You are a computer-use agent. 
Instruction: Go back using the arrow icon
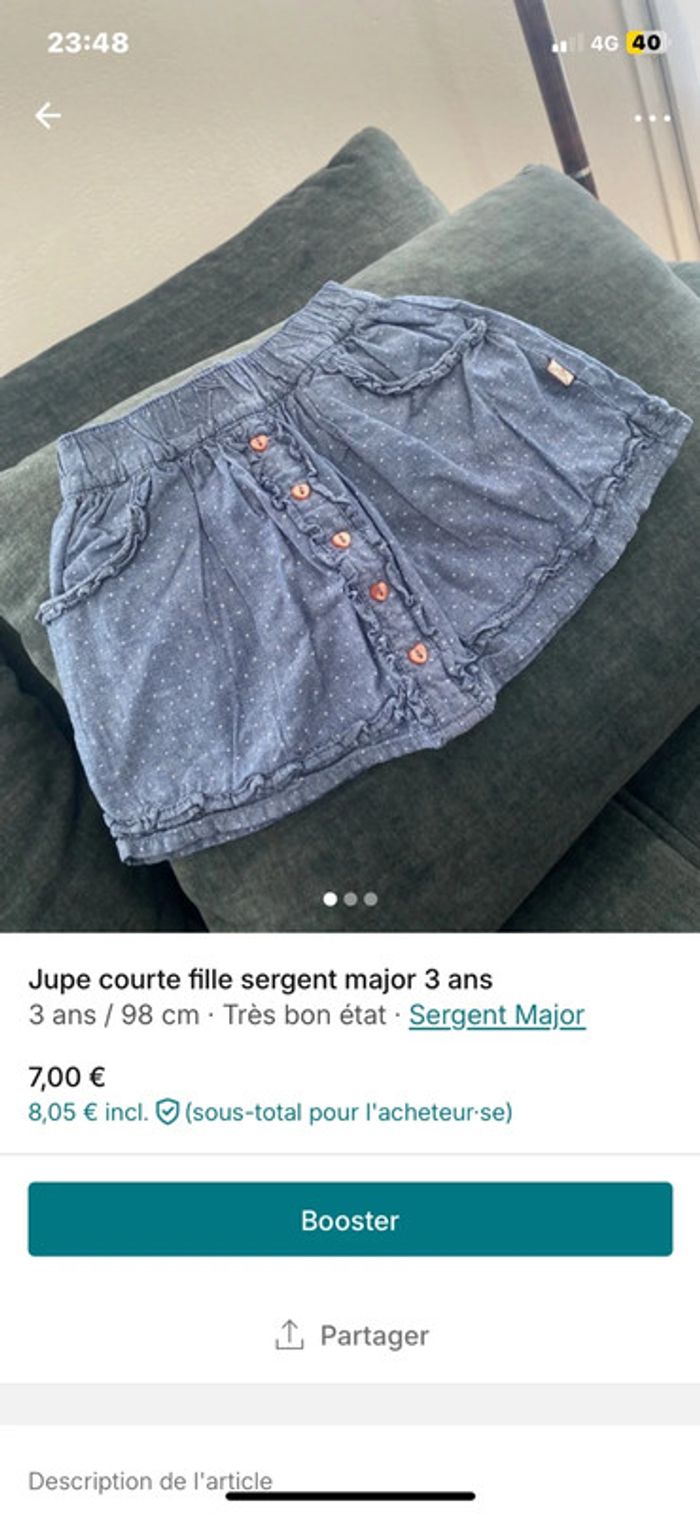(47, 116)
